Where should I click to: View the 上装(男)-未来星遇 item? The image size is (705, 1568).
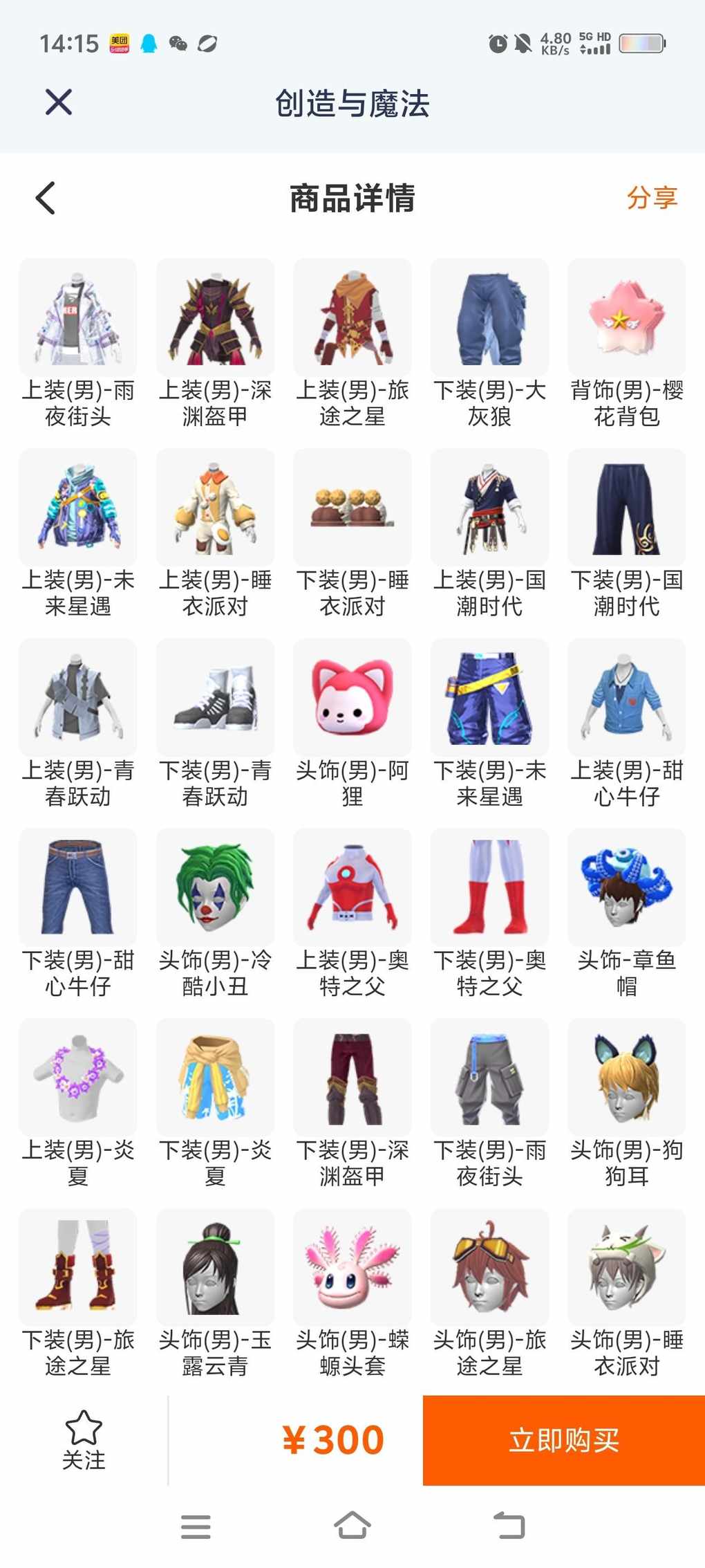pos(78,508)
